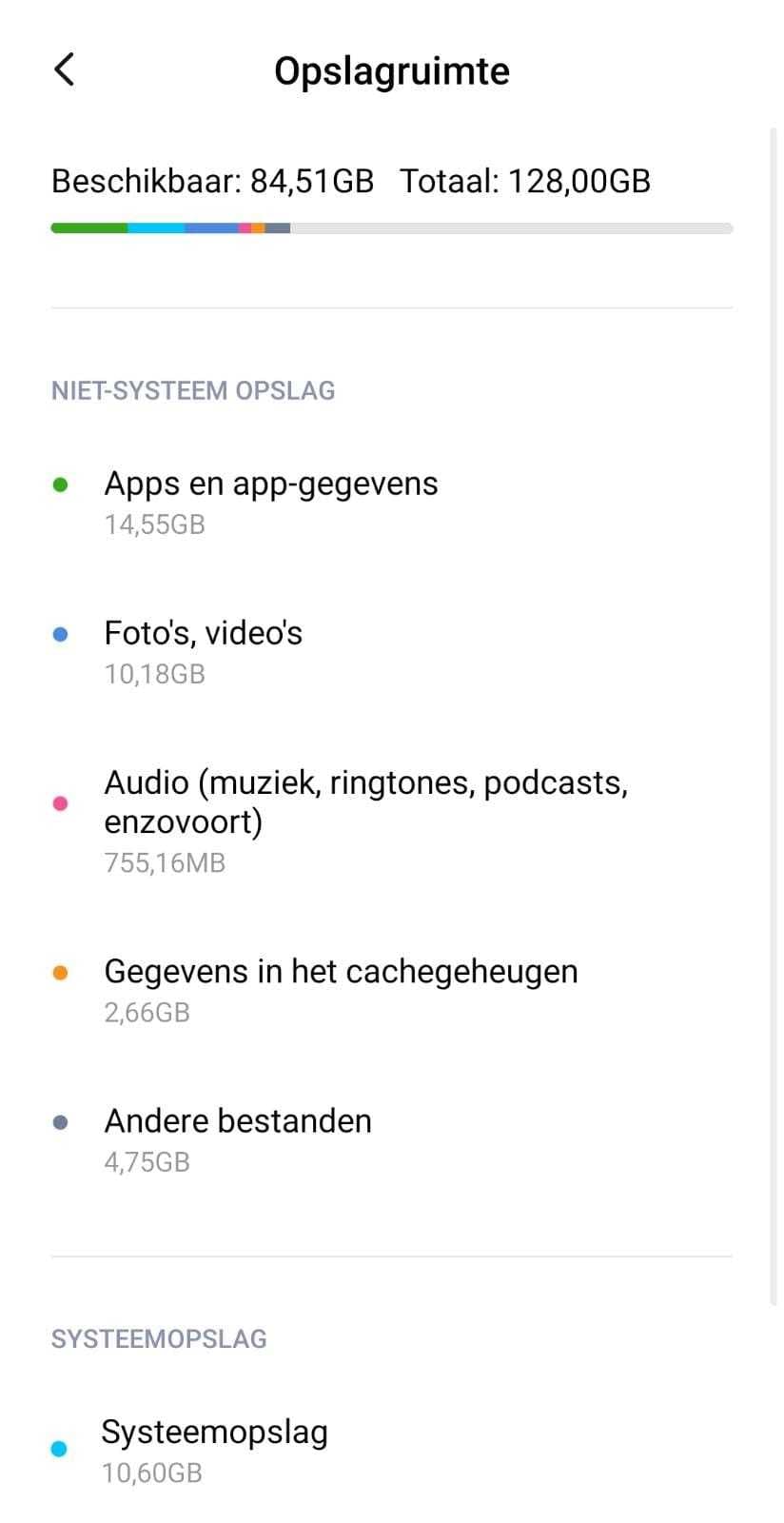The image size is (784, 1523).
Task: Go back from Opslagruimte screen
Action: tap(64, 69)
